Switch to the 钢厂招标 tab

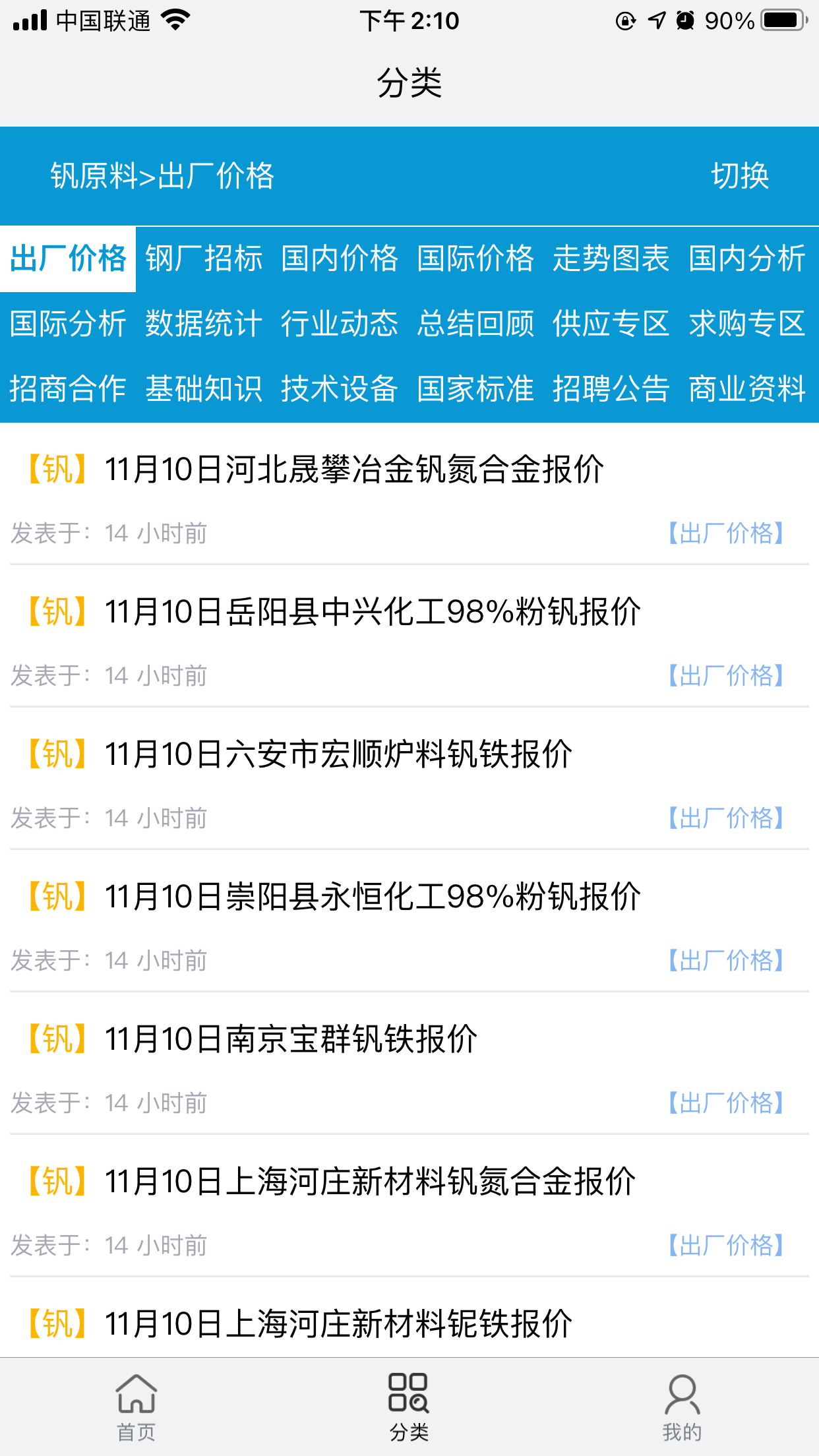pos(204,258)
